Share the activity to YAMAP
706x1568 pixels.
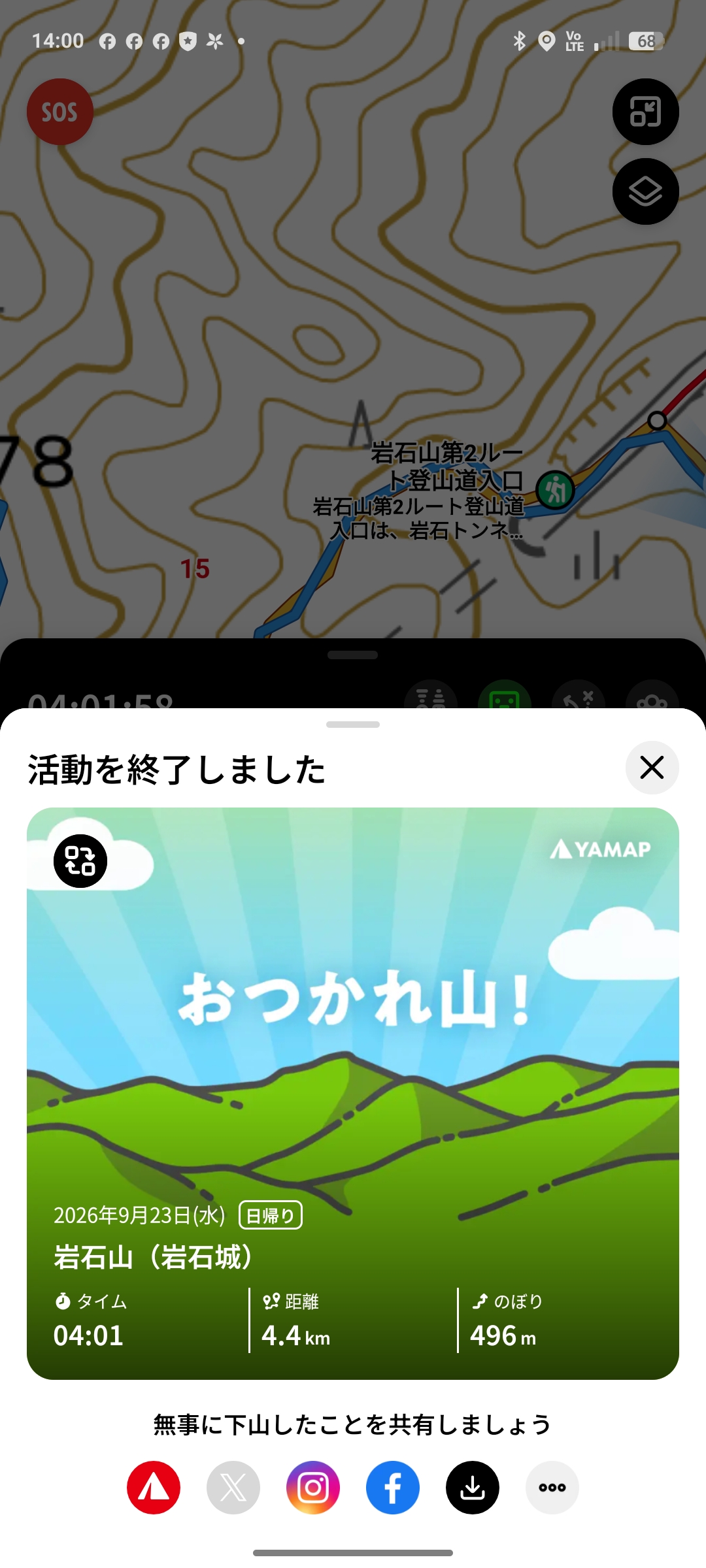pos(154,1488)
